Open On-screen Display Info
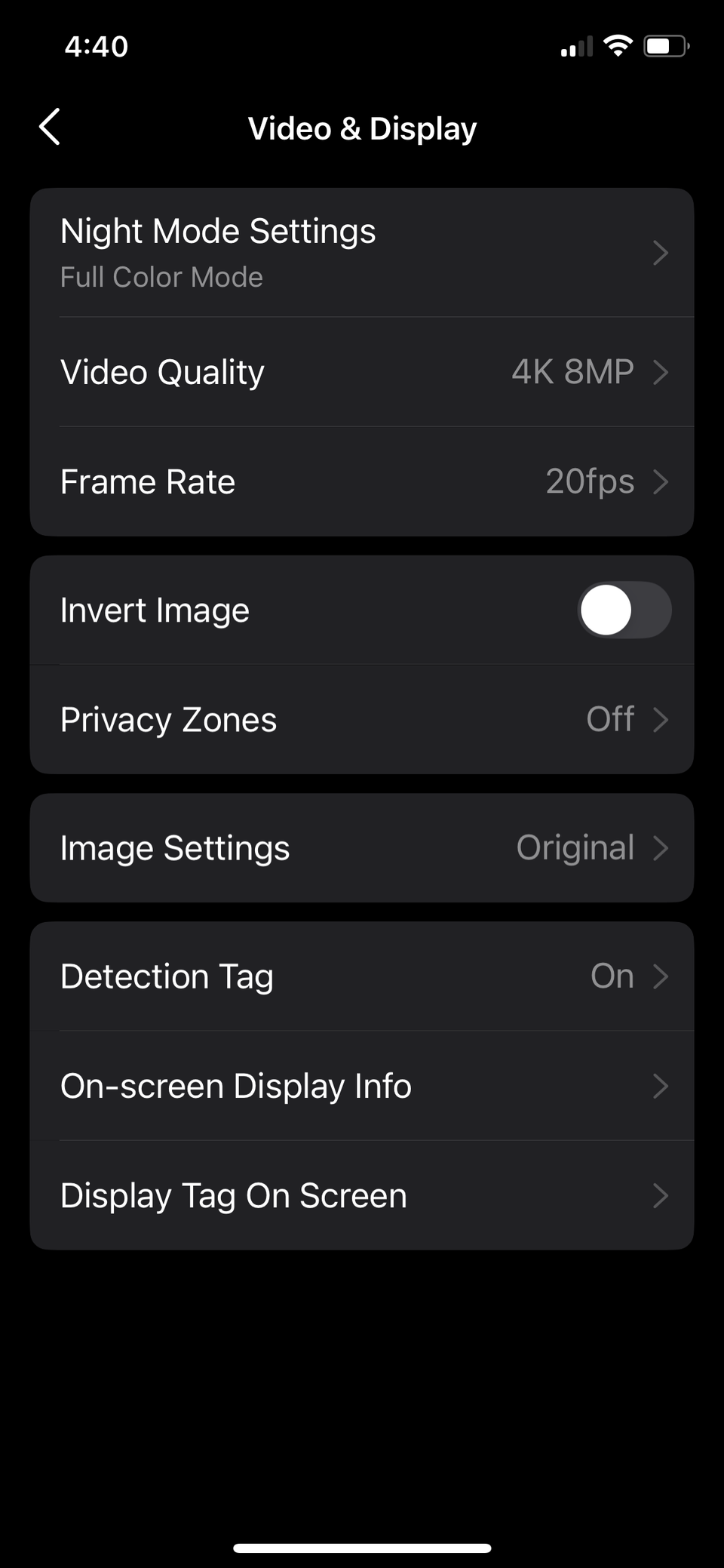724x1568 pixels. (x=362, y=1086)
